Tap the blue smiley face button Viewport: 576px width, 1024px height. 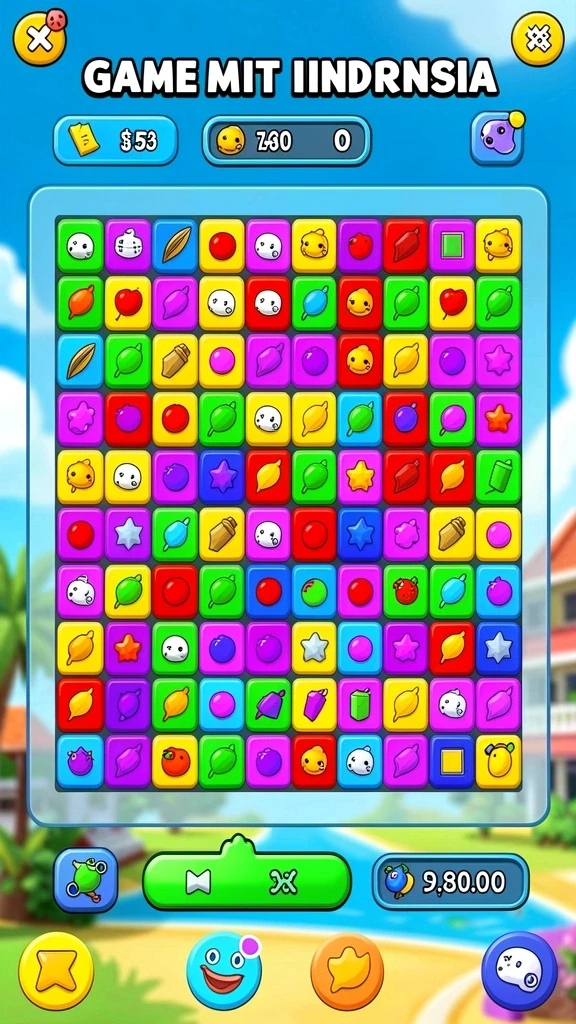[223, 970]
